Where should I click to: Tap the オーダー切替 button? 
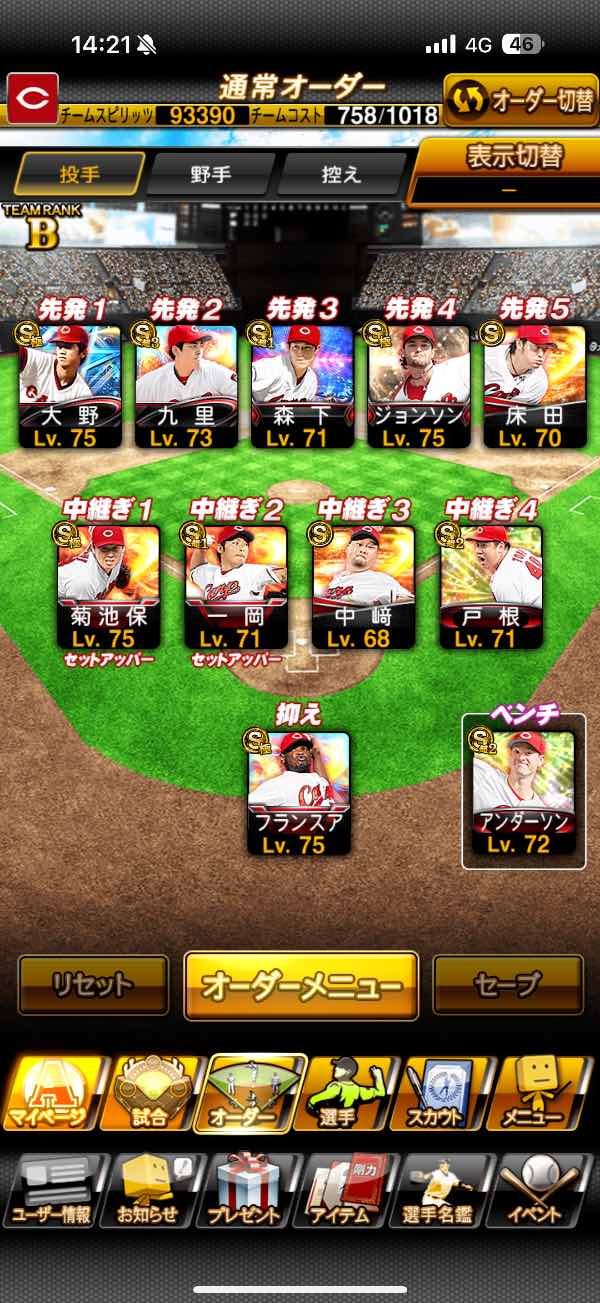click(x=521, y=100)
